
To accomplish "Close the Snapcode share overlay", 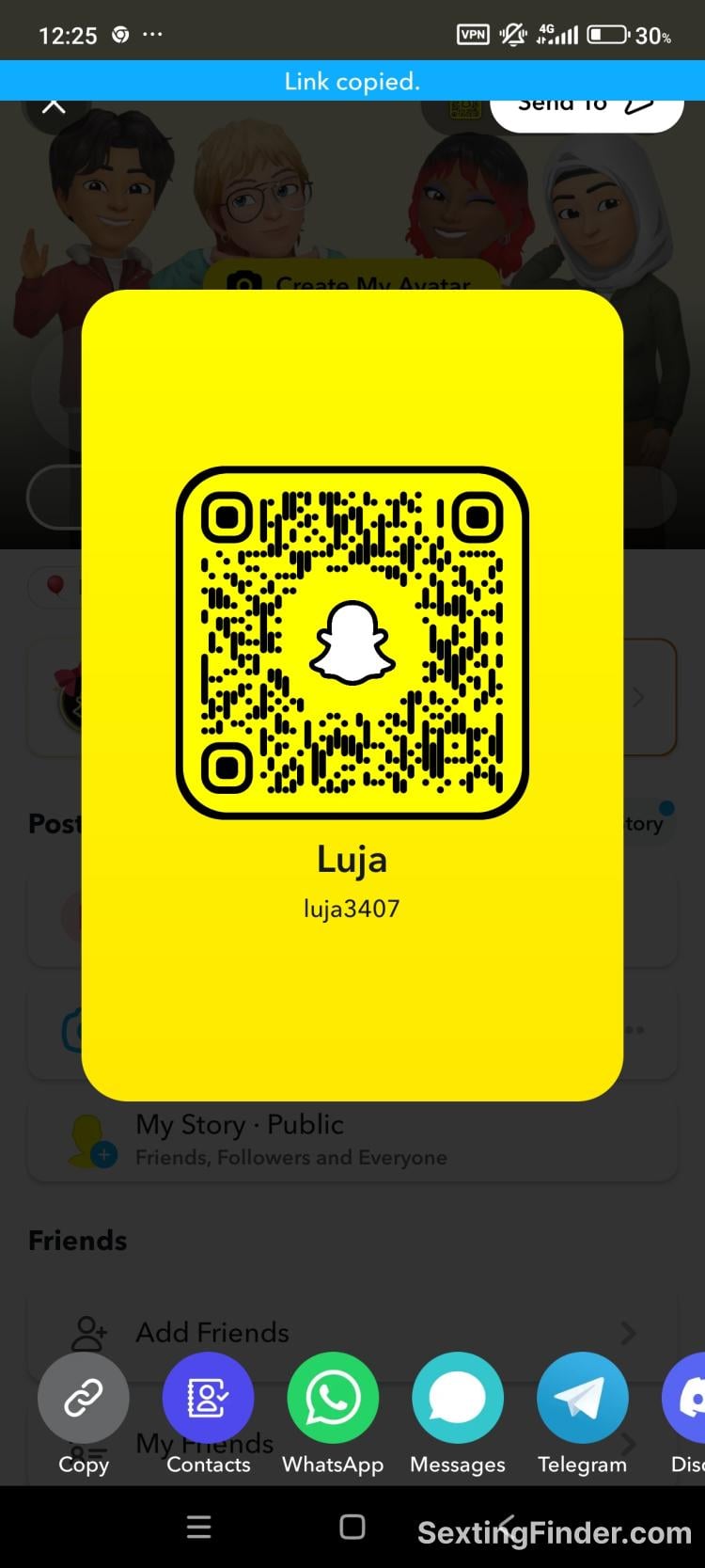I will (55, 105).
